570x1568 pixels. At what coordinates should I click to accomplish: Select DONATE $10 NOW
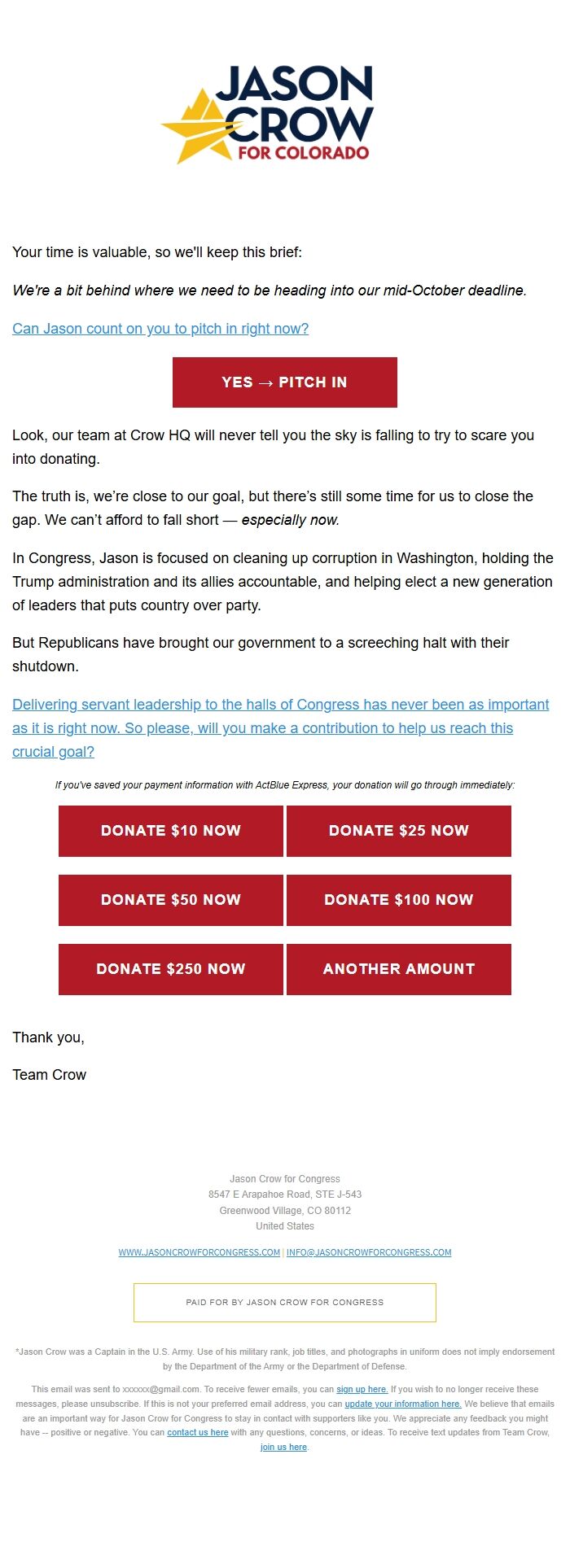[171, 831]
